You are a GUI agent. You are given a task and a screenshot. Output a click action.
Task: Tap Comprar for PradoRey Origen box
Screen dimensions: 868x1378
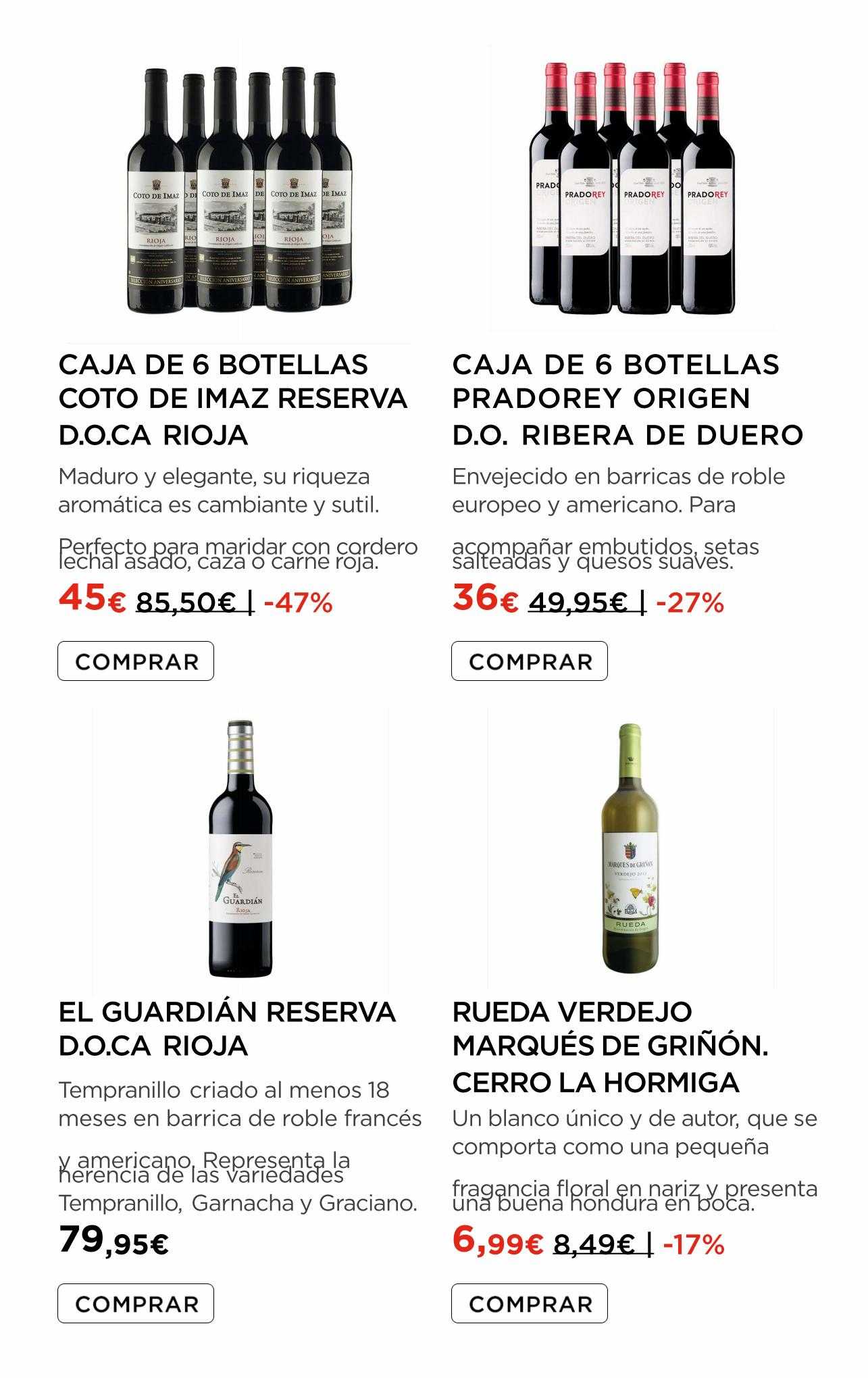[530, 661]
